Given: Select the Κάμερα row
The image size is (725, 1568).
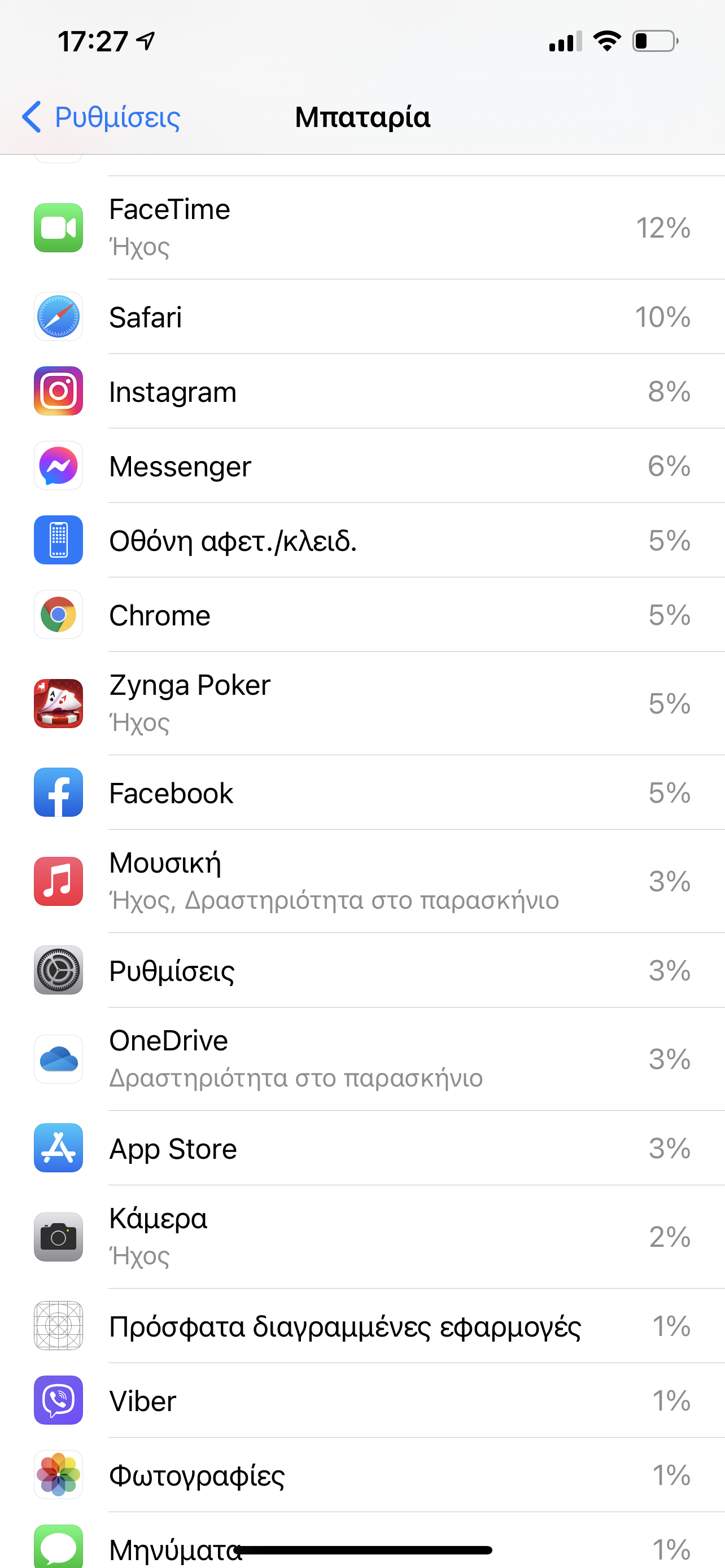Looking at the screenshot, I should pos(362,1237).
